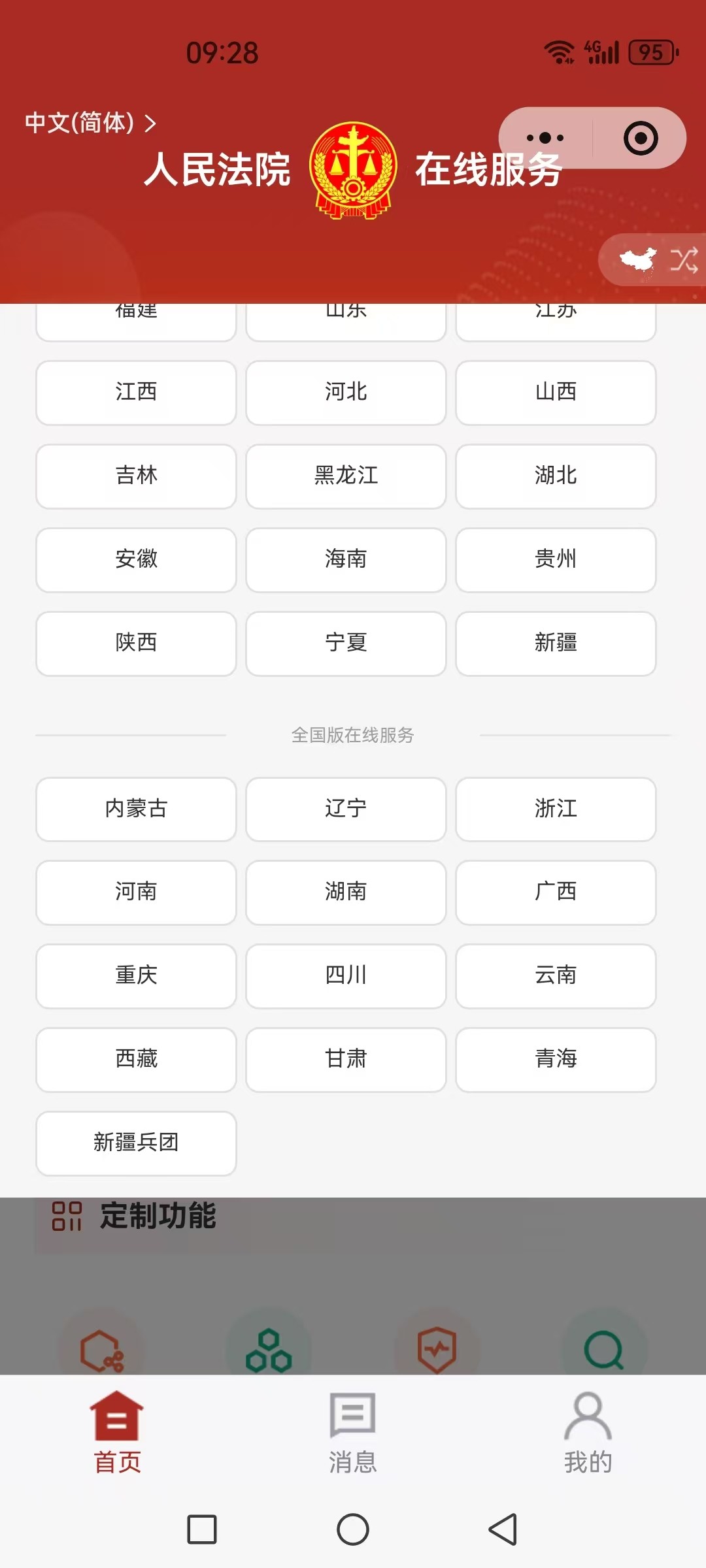Select 湖北 province
This screenshot has height=1568, width=706.
[x=556, y=476]
